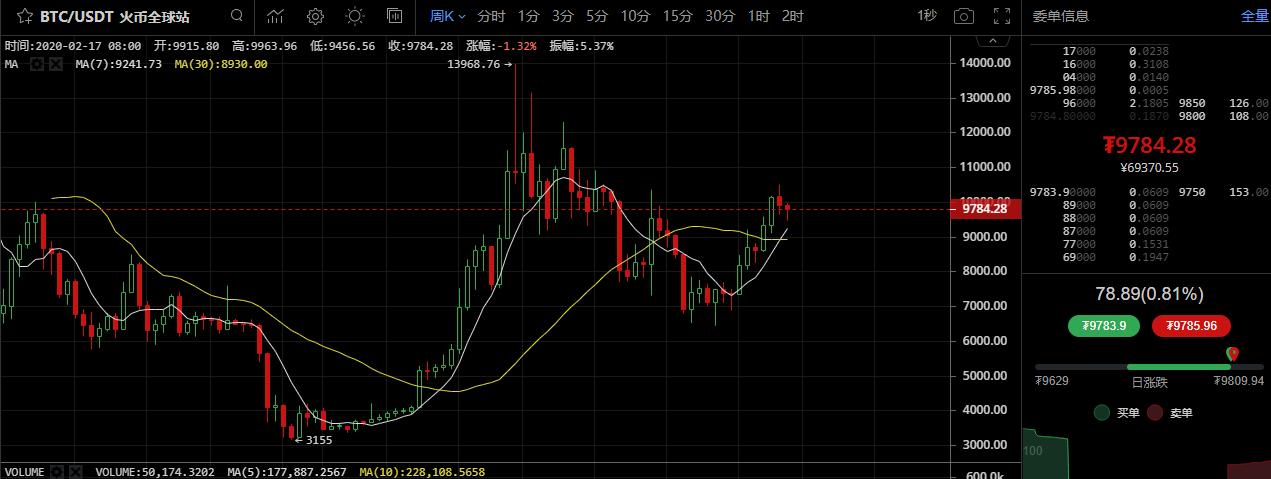Open the trading pair search

236,16
